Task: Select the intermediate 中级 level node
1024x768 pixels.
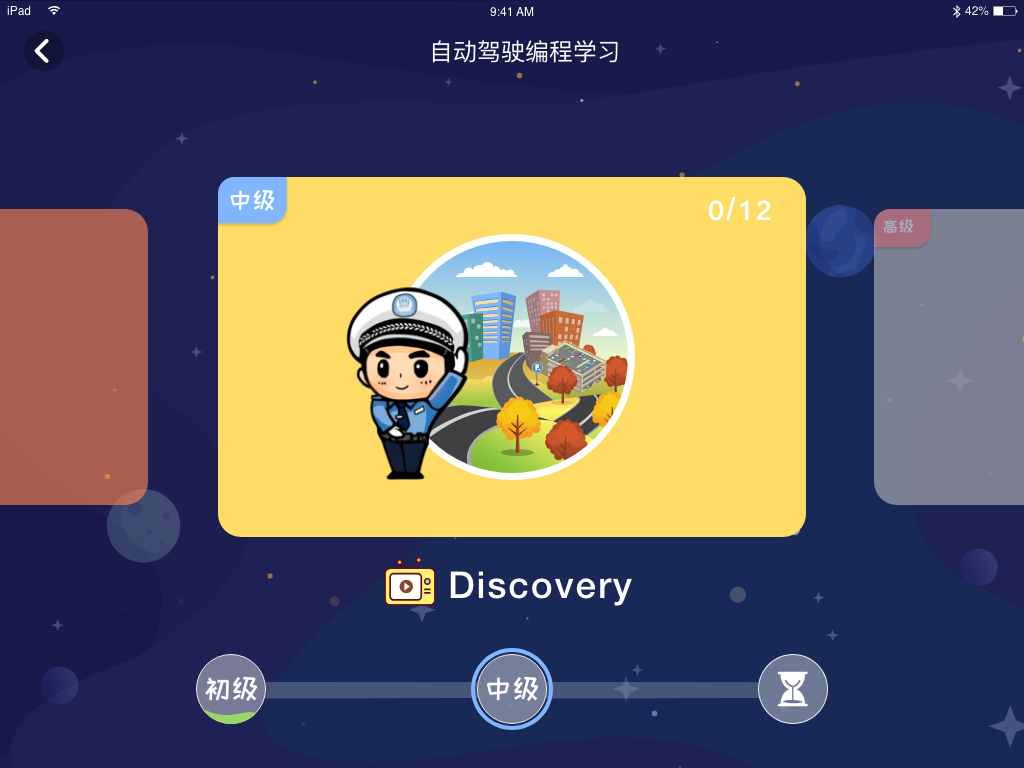Action: click(x=512, y=689)
